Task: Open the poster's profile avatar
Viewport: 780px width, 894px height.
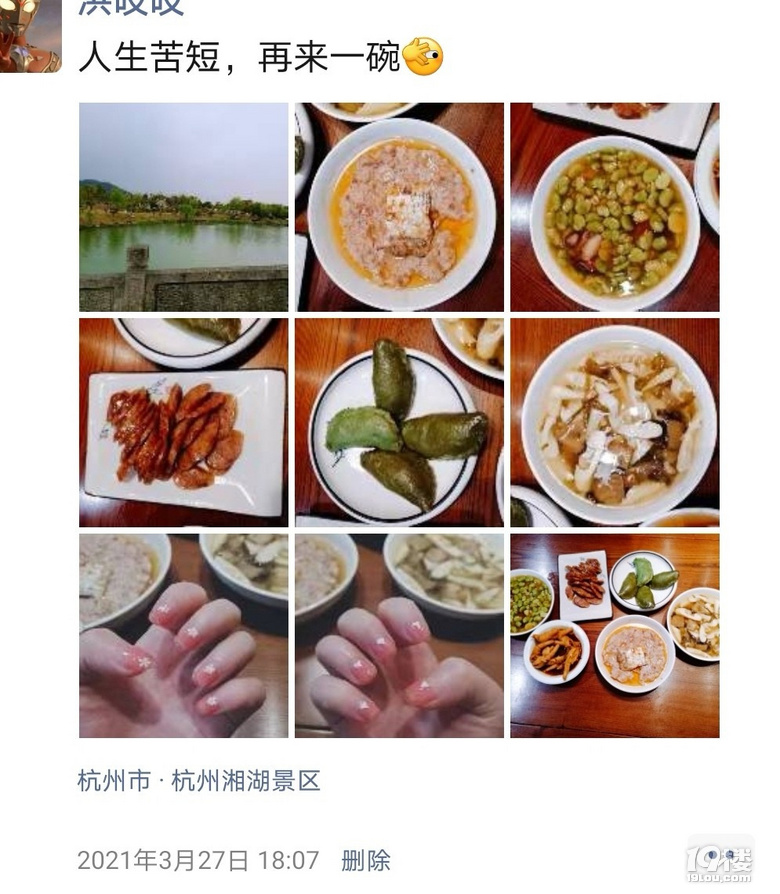Action: tap(30, 35)
